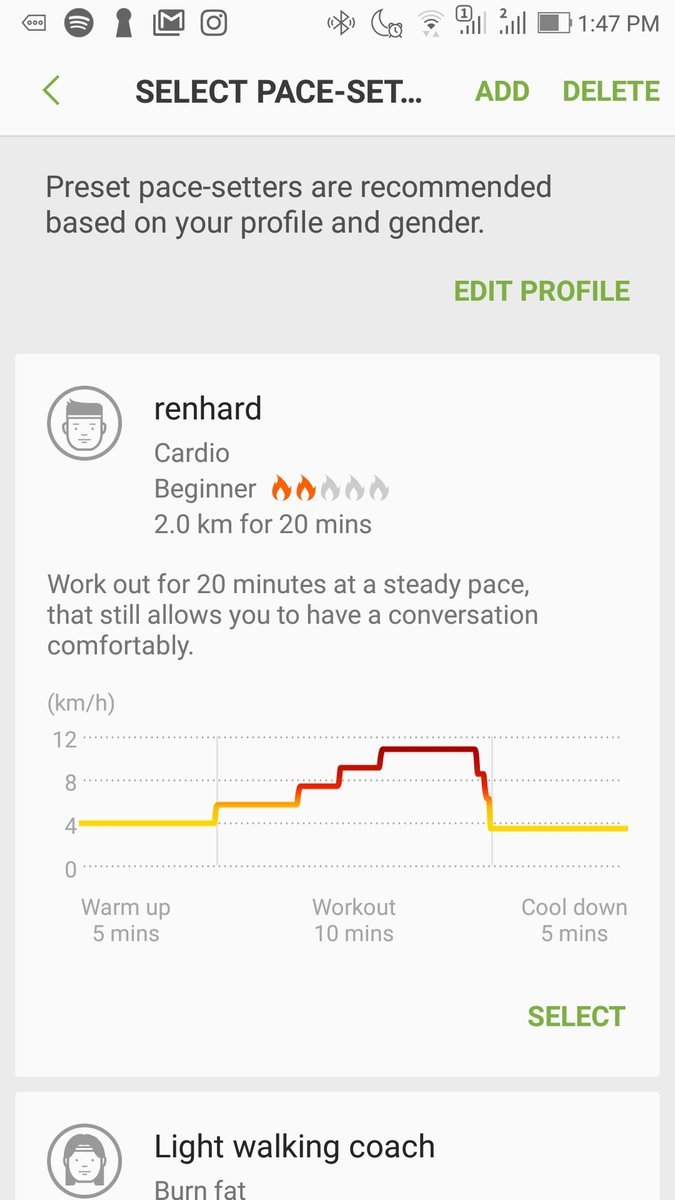Go back using the arrow
This screenshot has width=675, height=1200.
click(52, 91)
